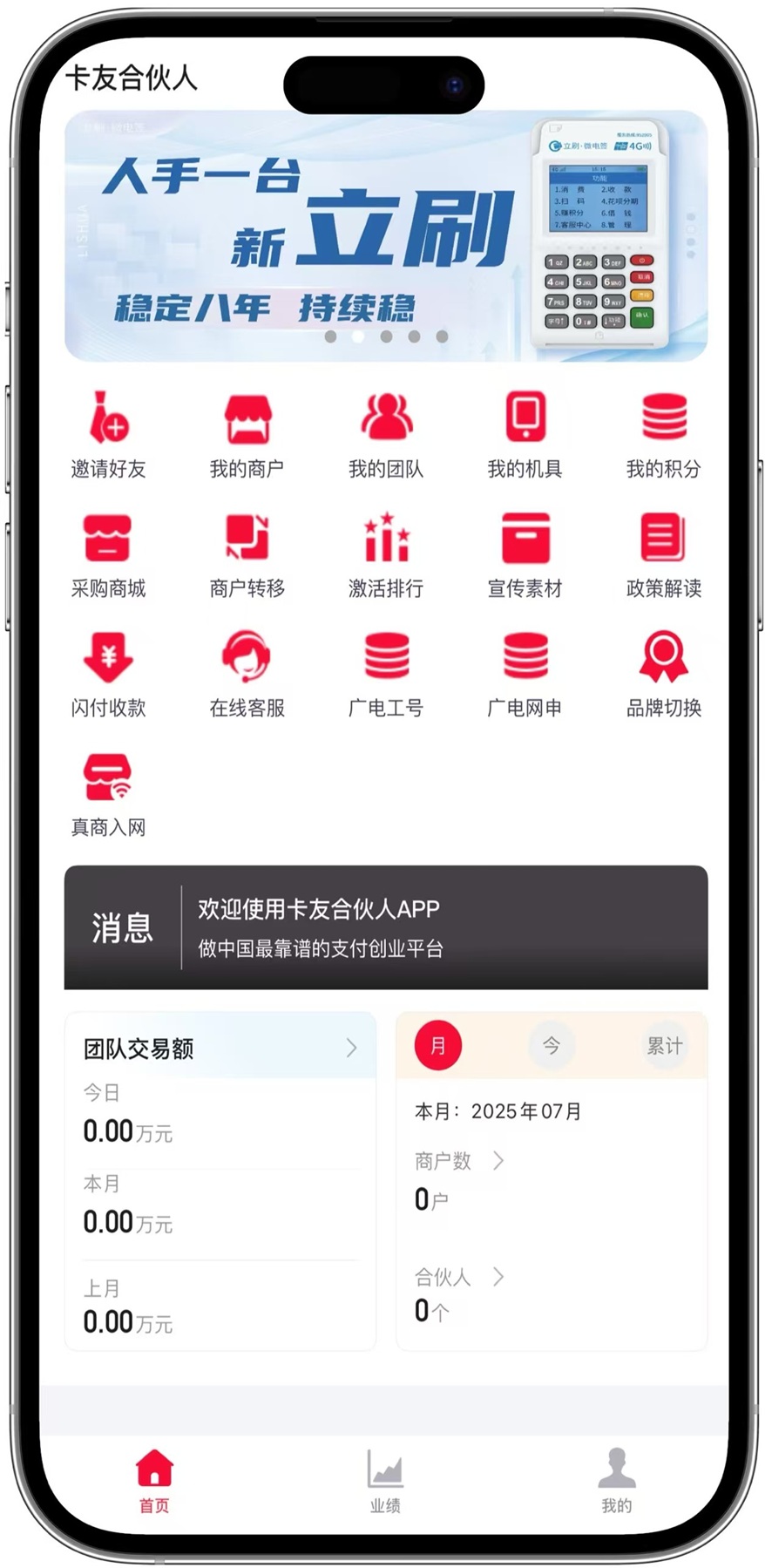The image size is (765, 1568).
Task: Go to the 我的 profile tab
Action: click(616, 1480)
